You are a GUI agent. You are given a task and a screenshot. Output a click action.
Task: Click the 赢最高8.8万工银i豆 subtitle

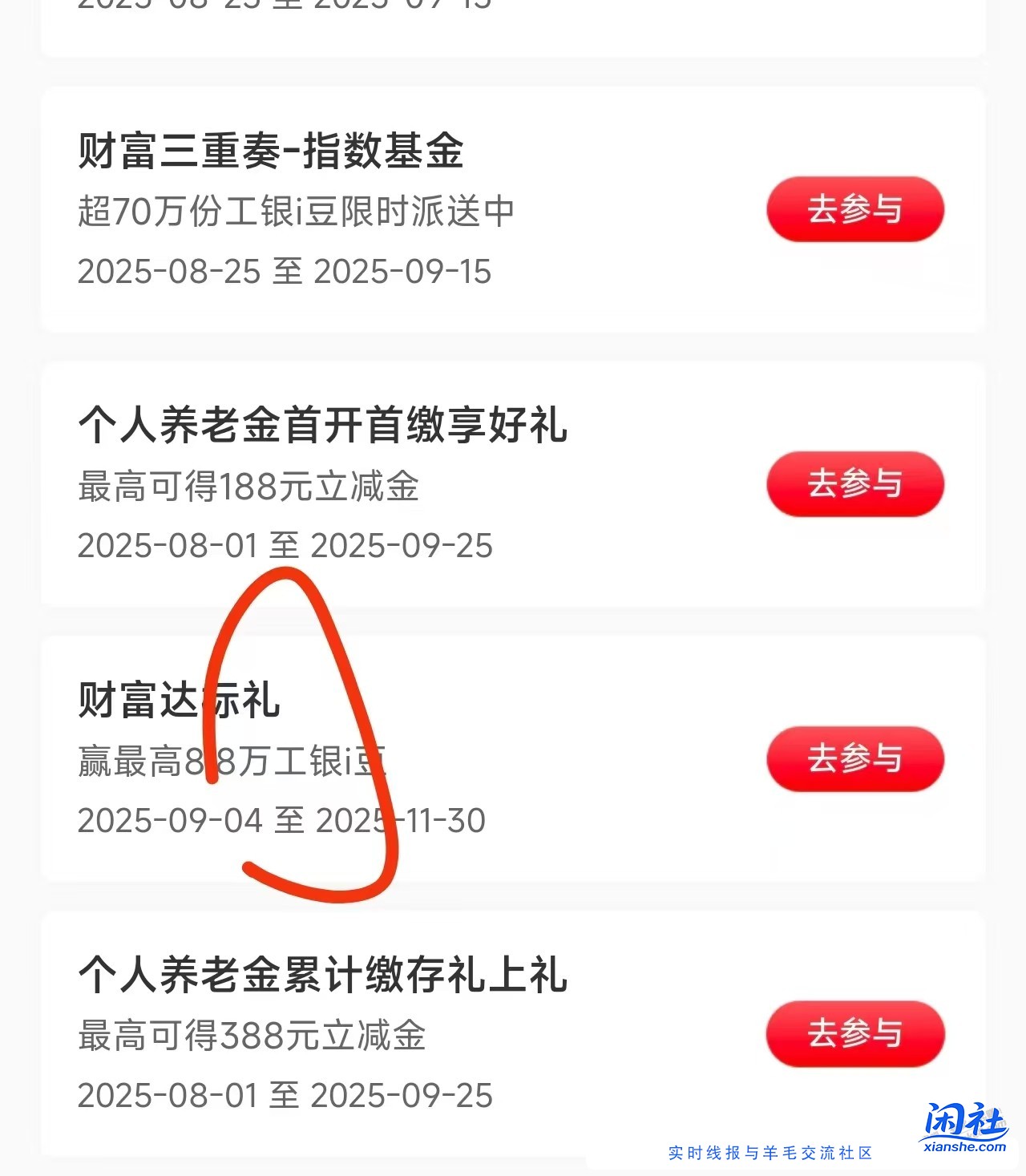[x=232, y=763]
